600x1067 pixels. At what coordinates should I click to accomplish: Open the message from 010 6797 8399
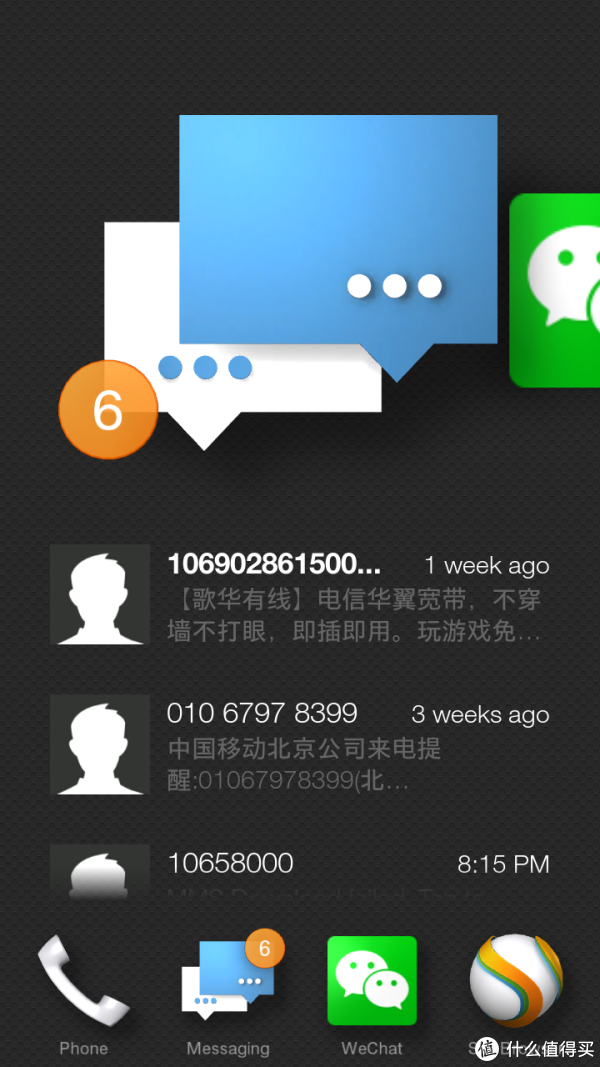[x=299, y=744]
